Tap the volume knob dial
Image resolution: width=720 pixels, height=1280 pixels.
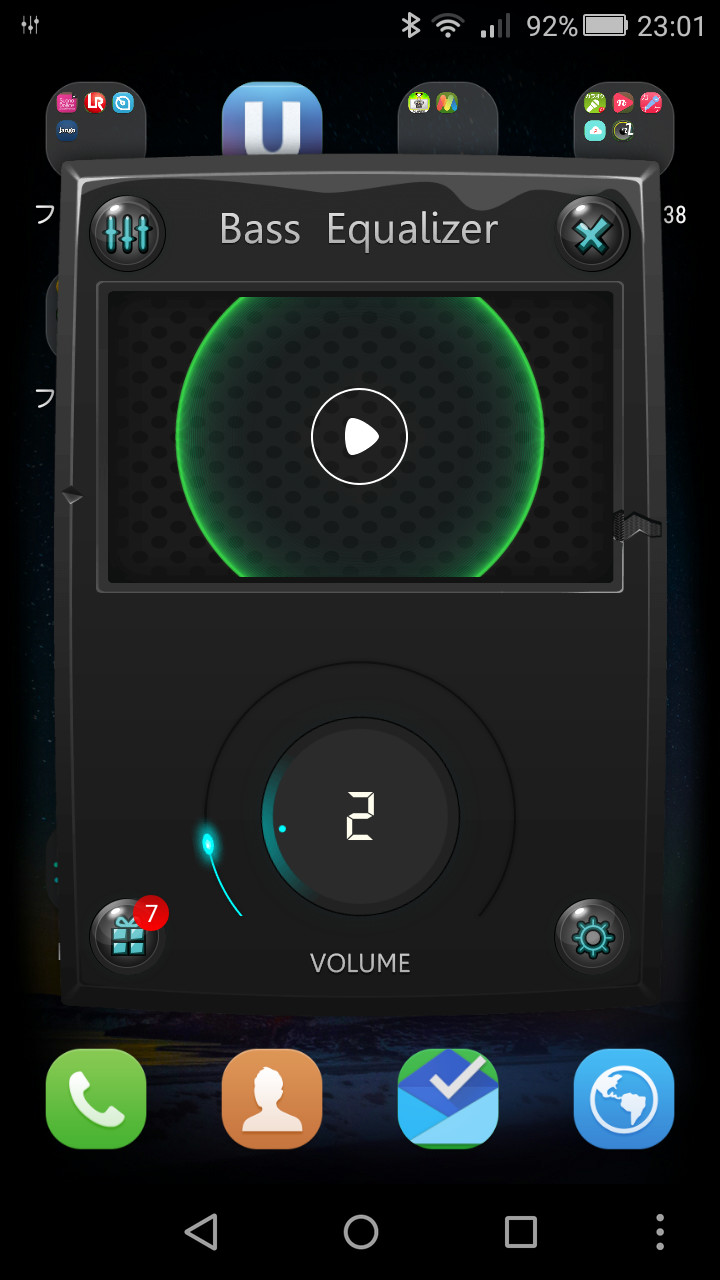360,816
